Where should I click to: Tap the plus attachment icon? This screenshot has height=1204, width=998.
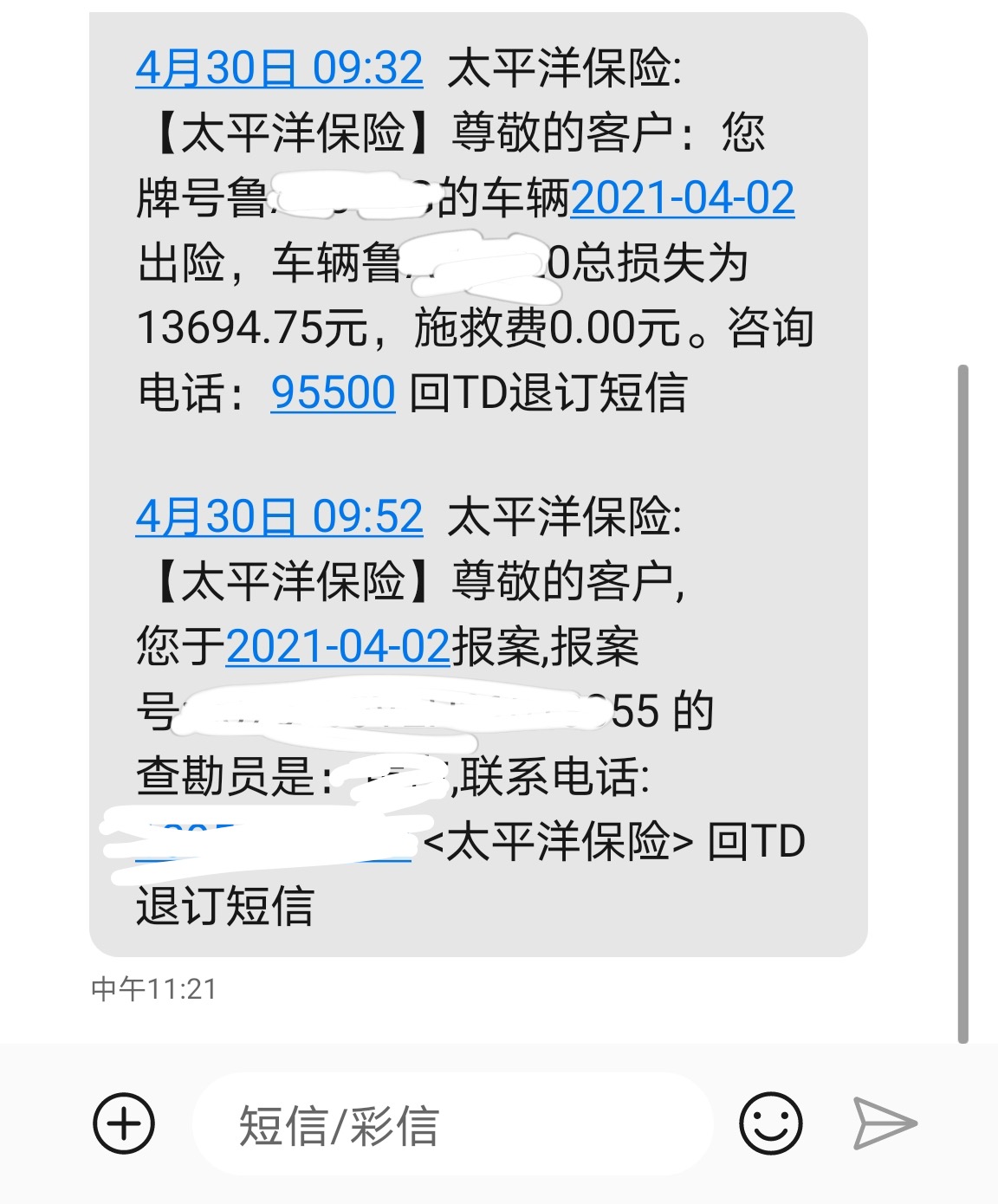(x=124, y=1124)
